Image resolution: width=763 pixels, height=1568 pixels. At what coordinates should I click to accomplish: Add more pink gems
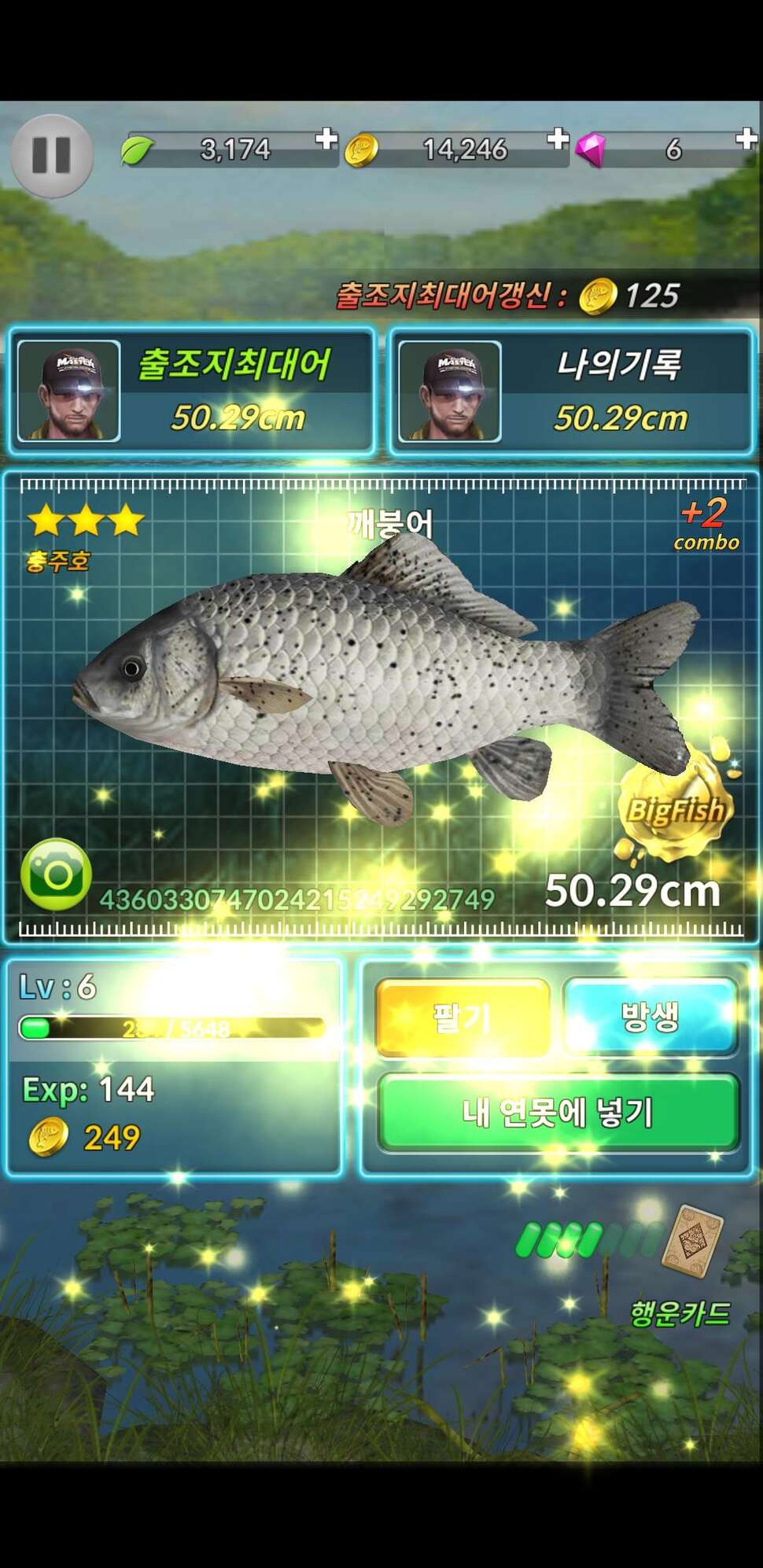[x=746, y=139]
